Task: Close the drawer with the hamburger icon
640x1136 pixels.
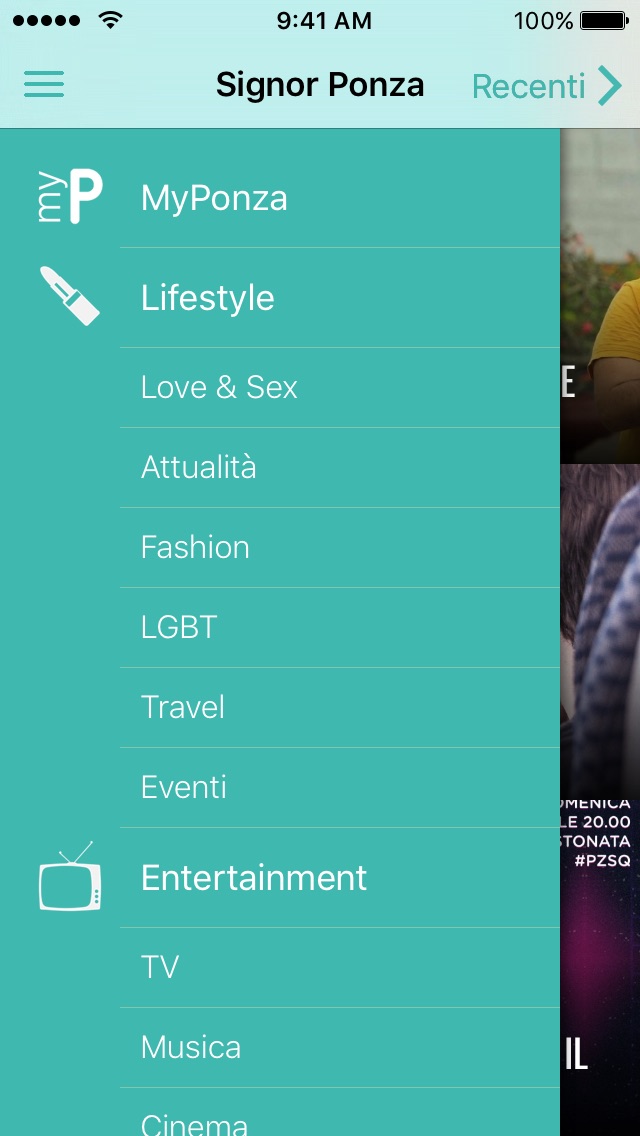Action: (44, 85)
